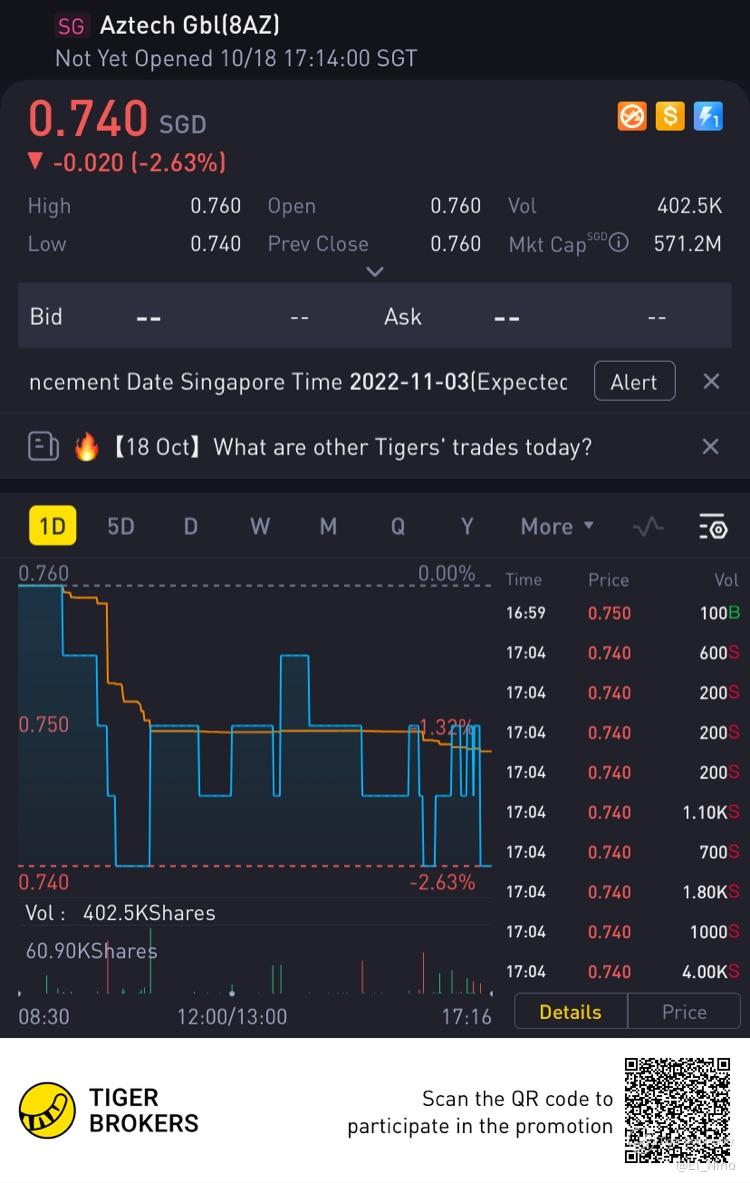
Task: Switch to weekly W chart
Action: click(260, 526)
